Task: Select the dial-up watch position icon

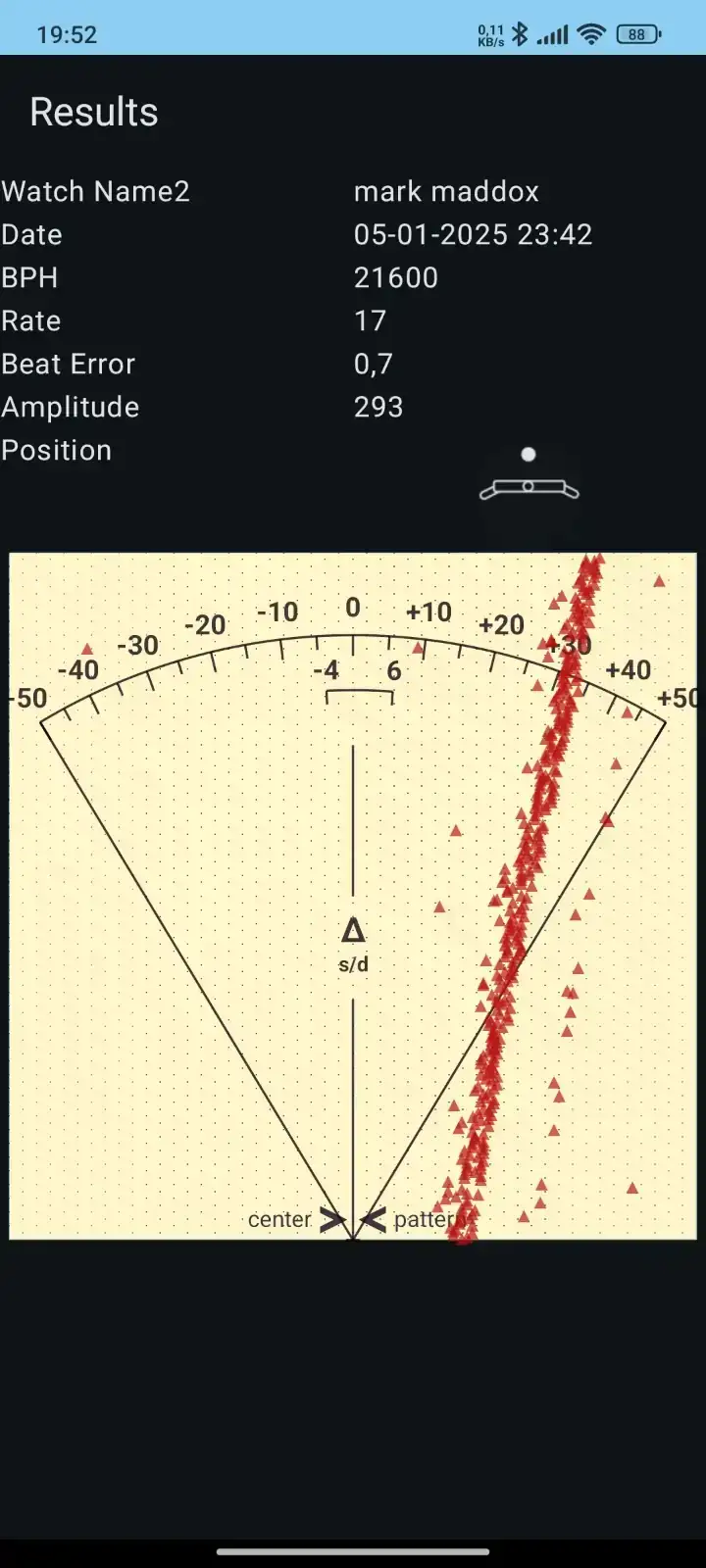Action: click(529, 487)
